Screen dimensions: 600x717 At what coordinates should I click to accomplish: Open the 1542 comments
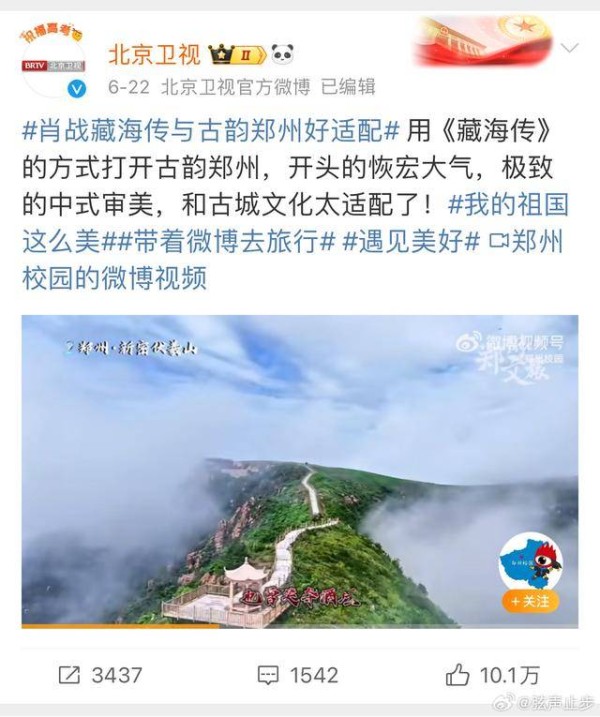(x=300, y=675)
